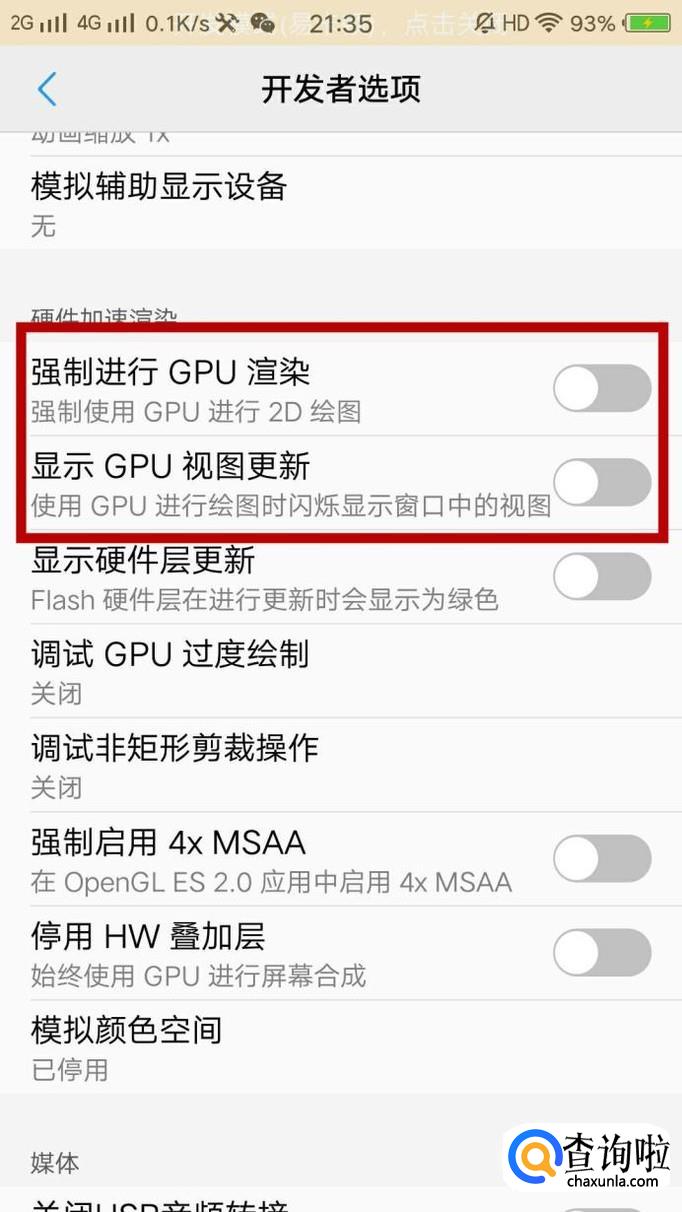Toggle 显示硬件层更新 switch
Screen dimensions: 682x1212
coord(602,576)
